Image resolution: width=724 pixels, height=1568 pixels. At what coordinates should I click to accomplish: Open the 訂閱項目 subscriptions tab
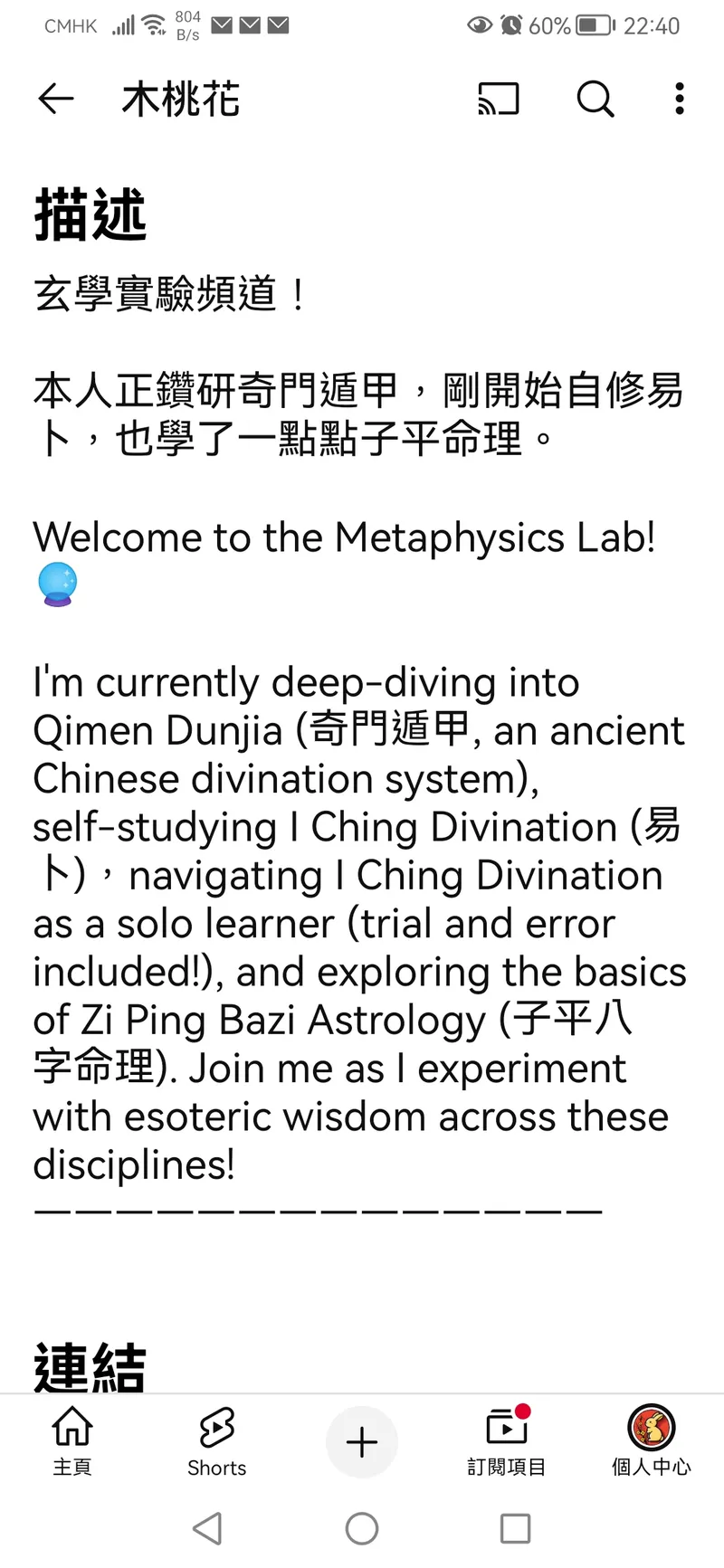click(x=507, y=1440)
